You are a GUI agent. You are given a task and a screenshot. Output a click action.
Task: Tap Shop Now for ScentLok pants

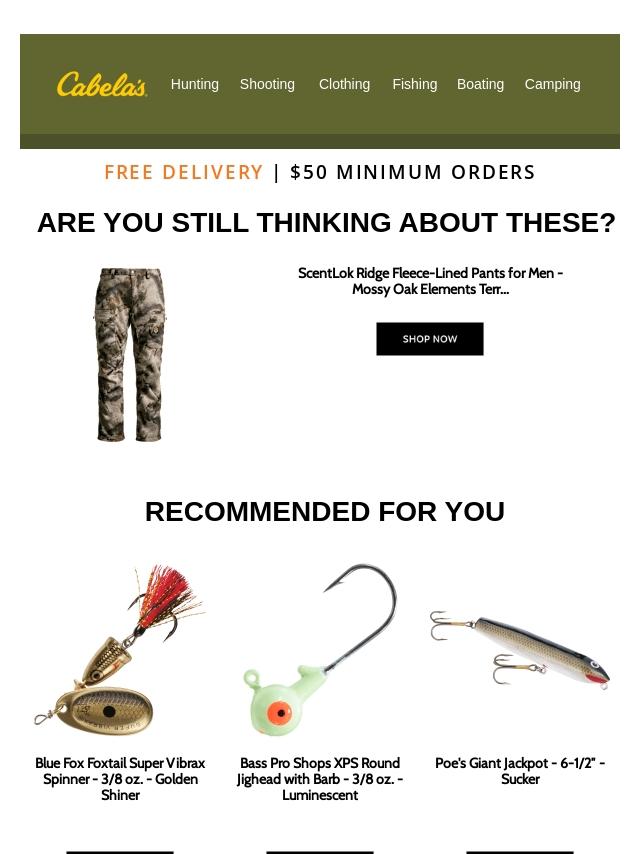click(x=429, y=339)
